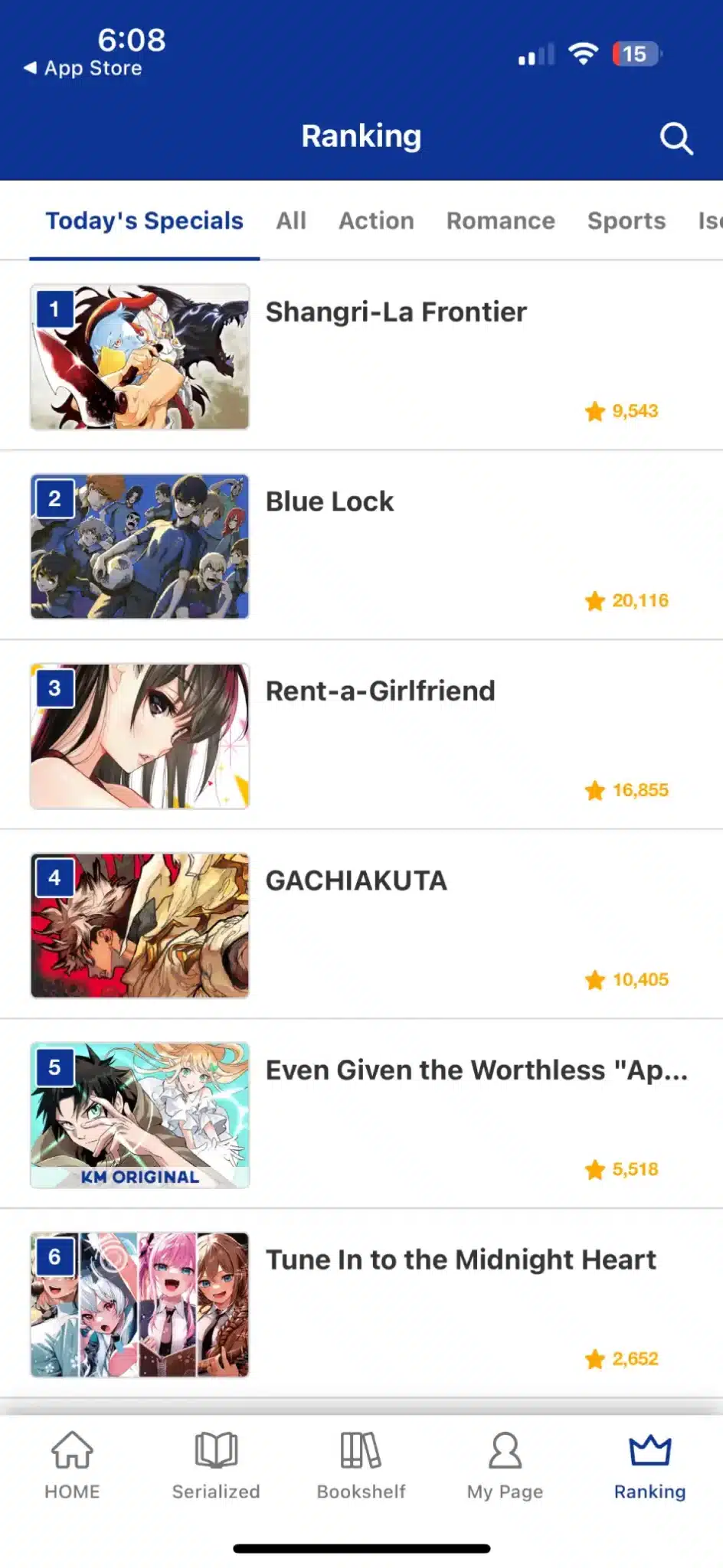The width and height of the screenshot is (723, 1568).
Task: Switch to the All ranking tab
Action: point(291,221)
